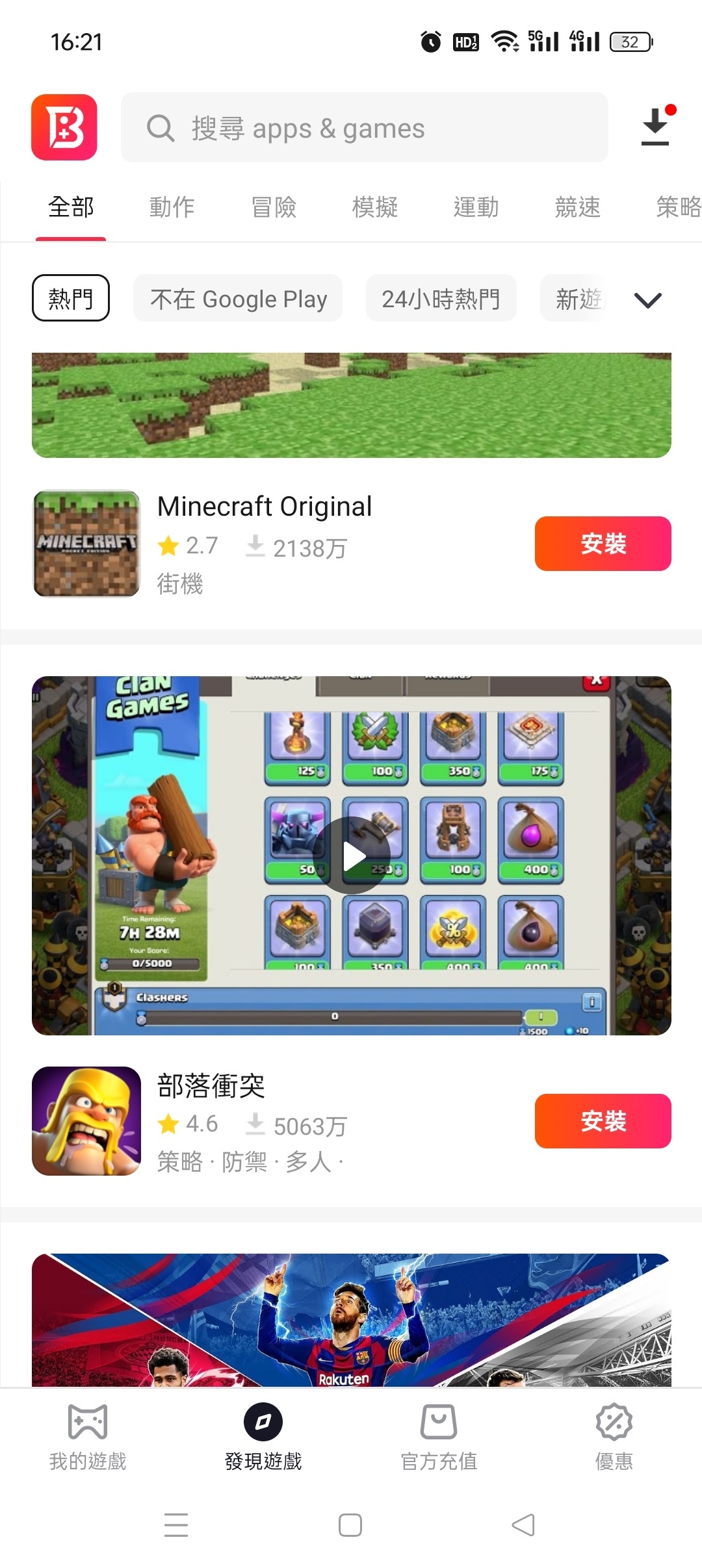
Task: Tap the 部落衝突 app icon
Action: 86,1121
